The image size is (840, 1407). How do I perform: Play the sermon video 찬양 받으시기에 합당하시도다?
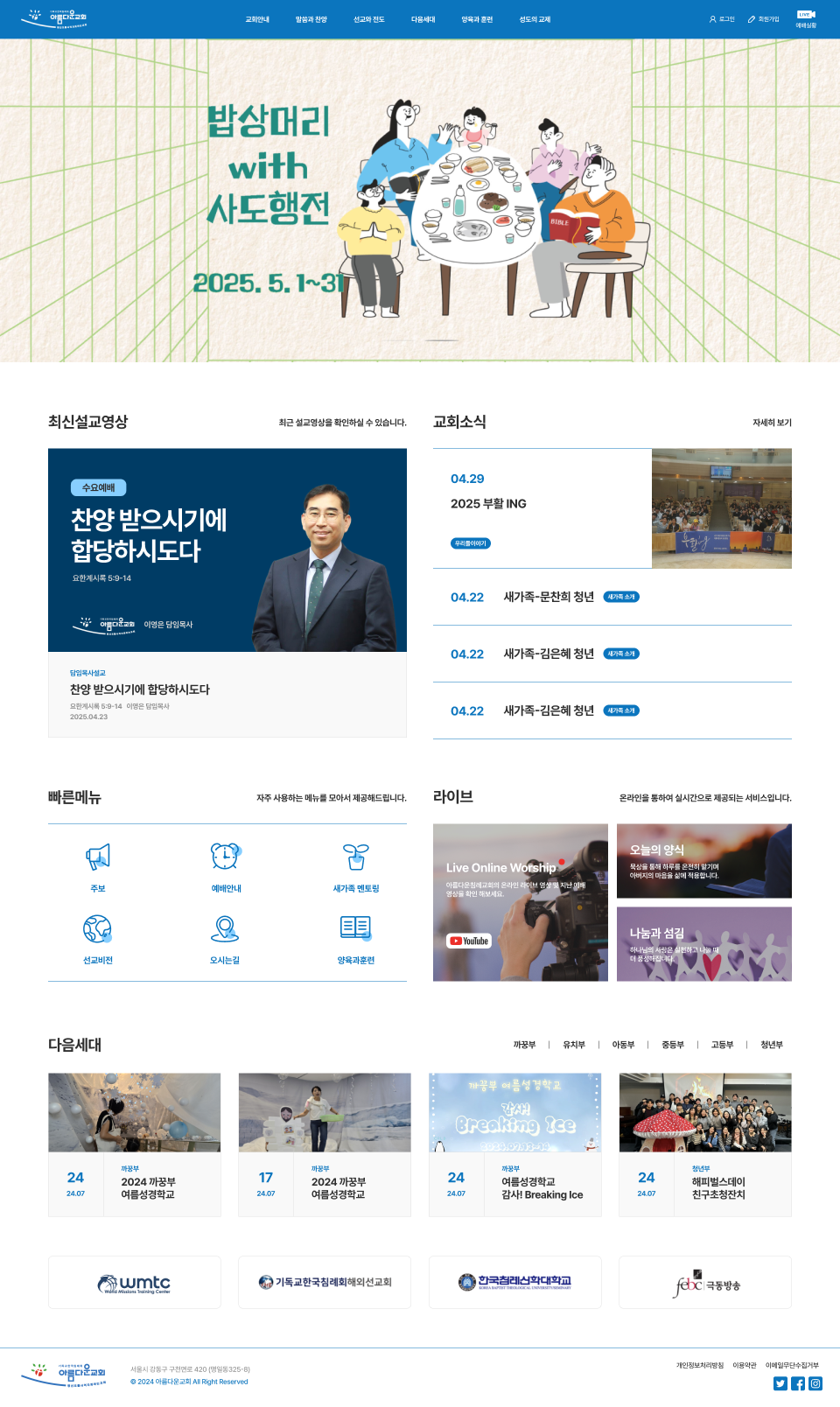[227, 549]
